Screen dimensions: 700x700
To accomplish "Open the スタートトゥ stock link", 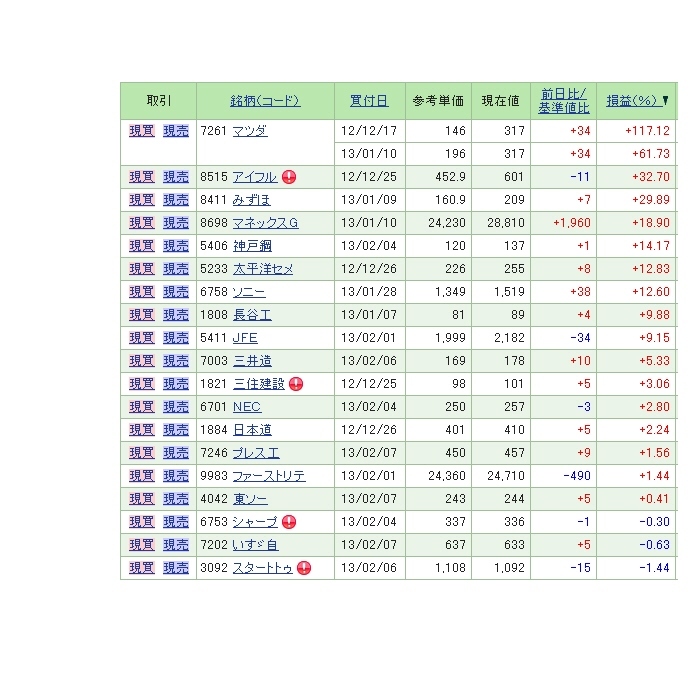I will point(262,568).
